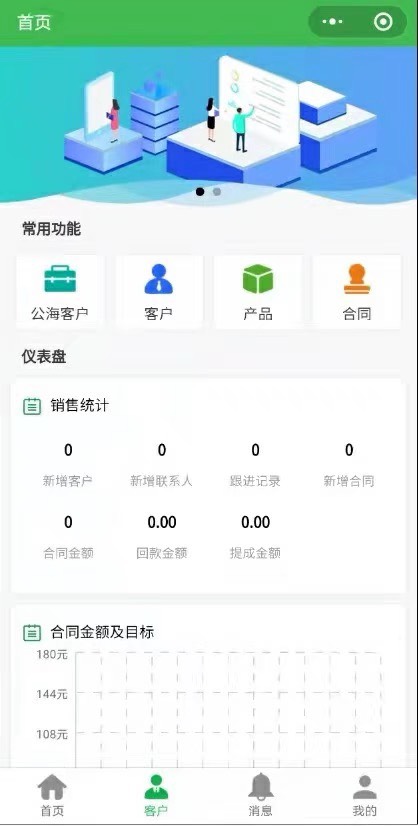Open 公海客户 shortcut
This screenshot has height=826, width=418.
[x=60, y=292]
